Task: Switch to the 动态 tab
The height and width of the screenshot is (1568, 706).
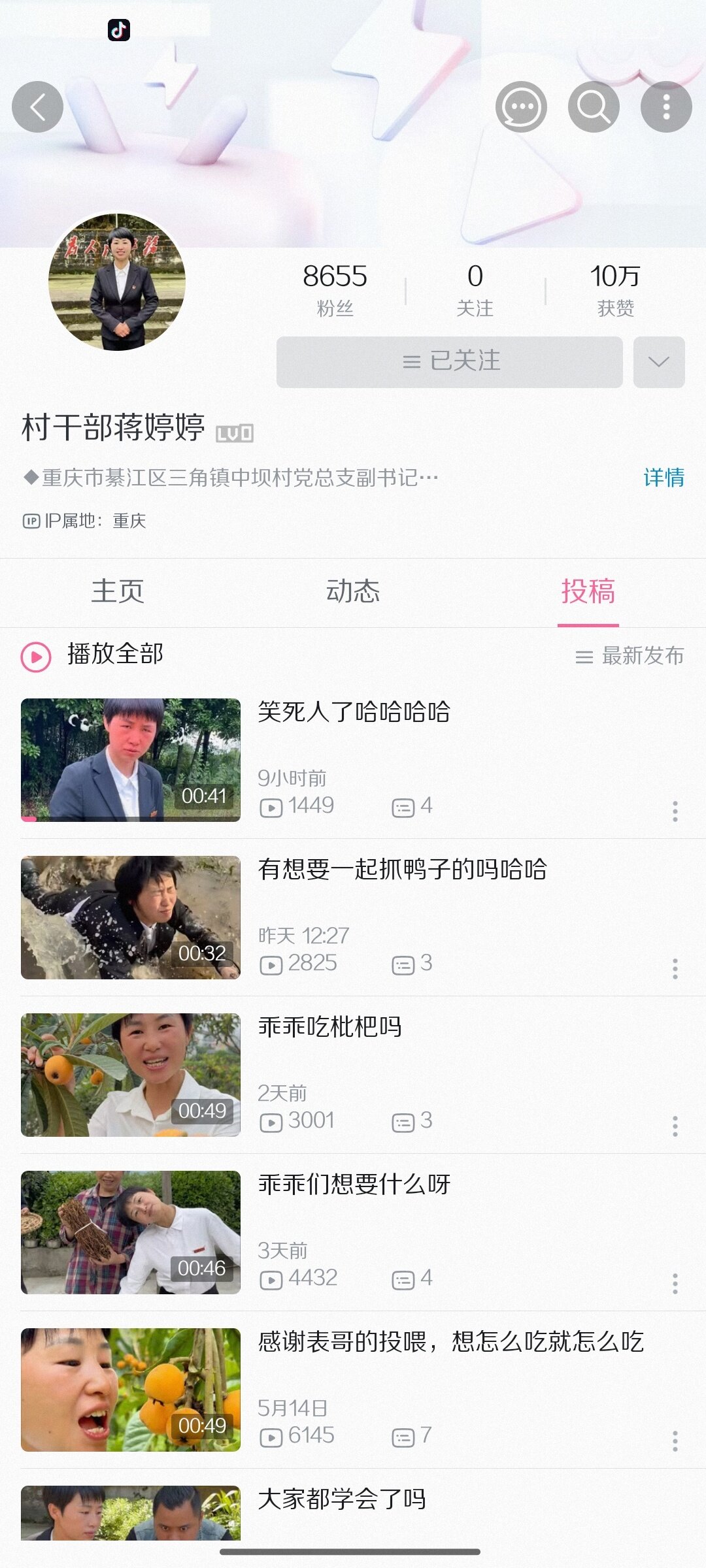Action: (x=353, y=591)
